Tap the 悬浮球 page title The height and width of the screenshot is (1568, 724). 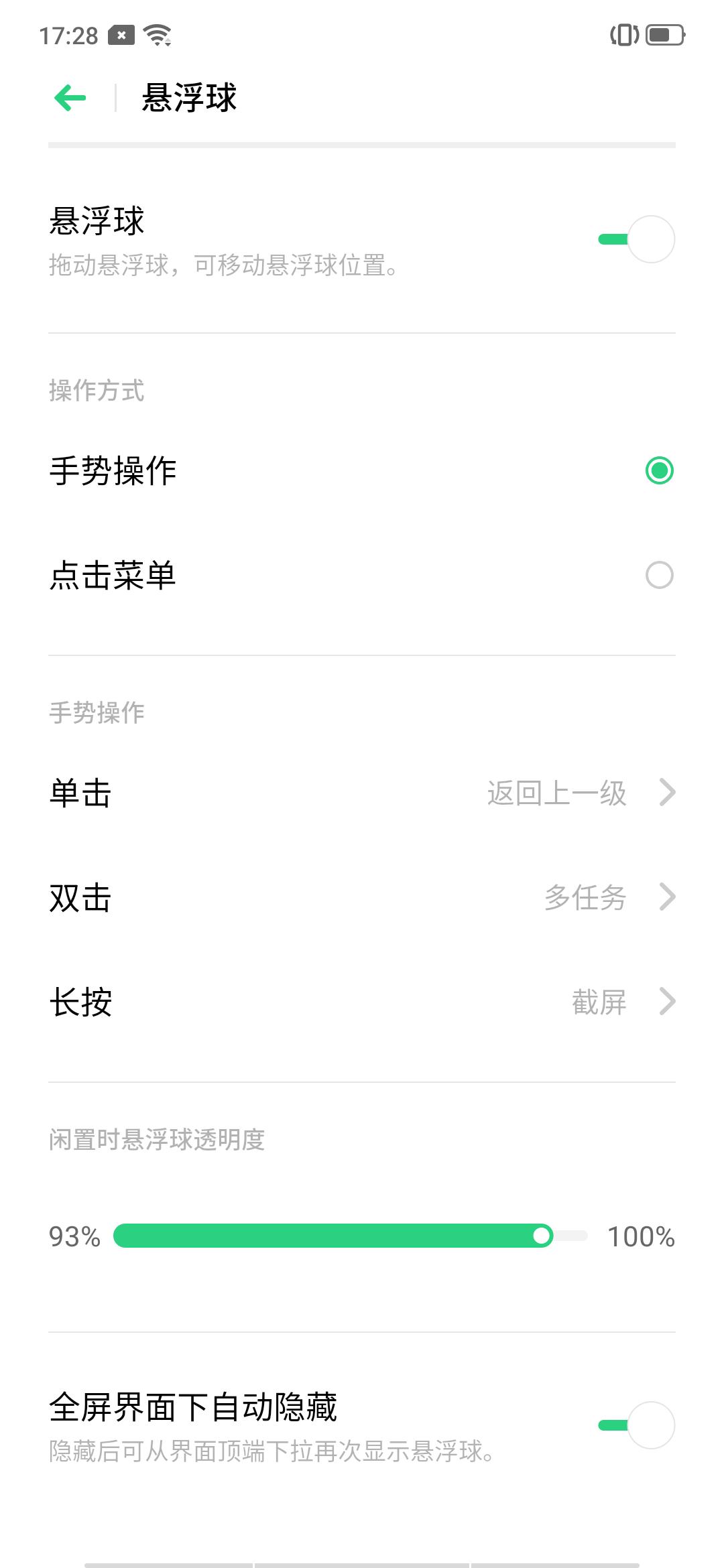click(190, 98)
